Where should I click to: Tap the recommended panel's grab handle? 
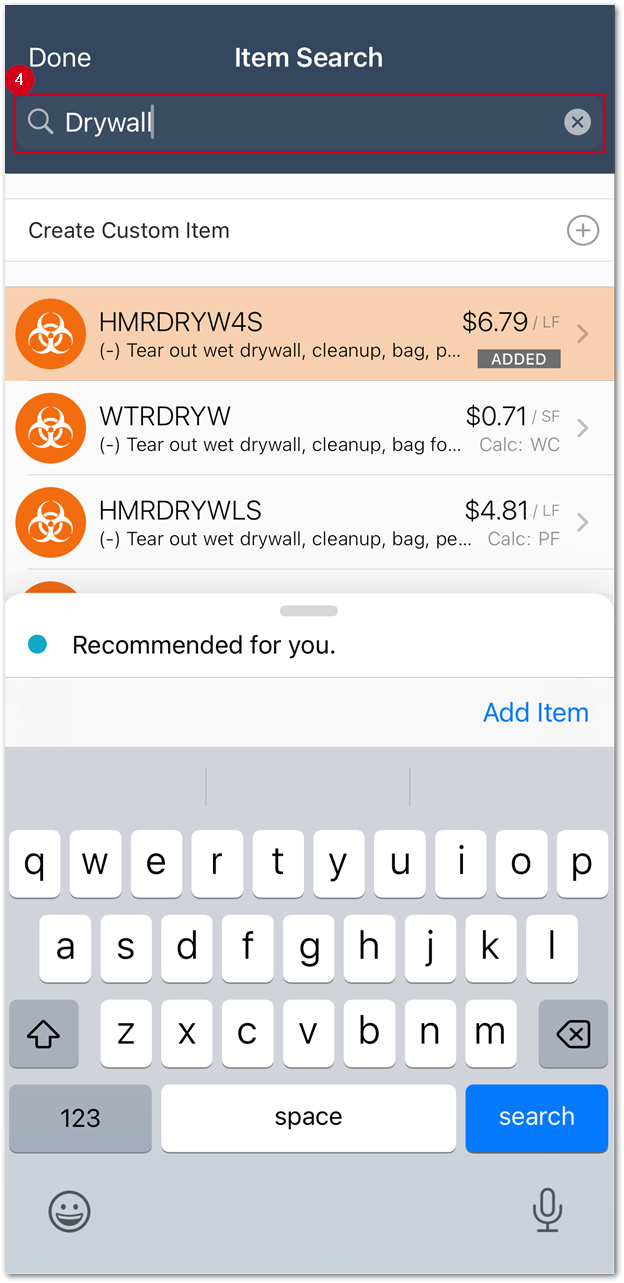pyautogui.click(x=309, y=611)
